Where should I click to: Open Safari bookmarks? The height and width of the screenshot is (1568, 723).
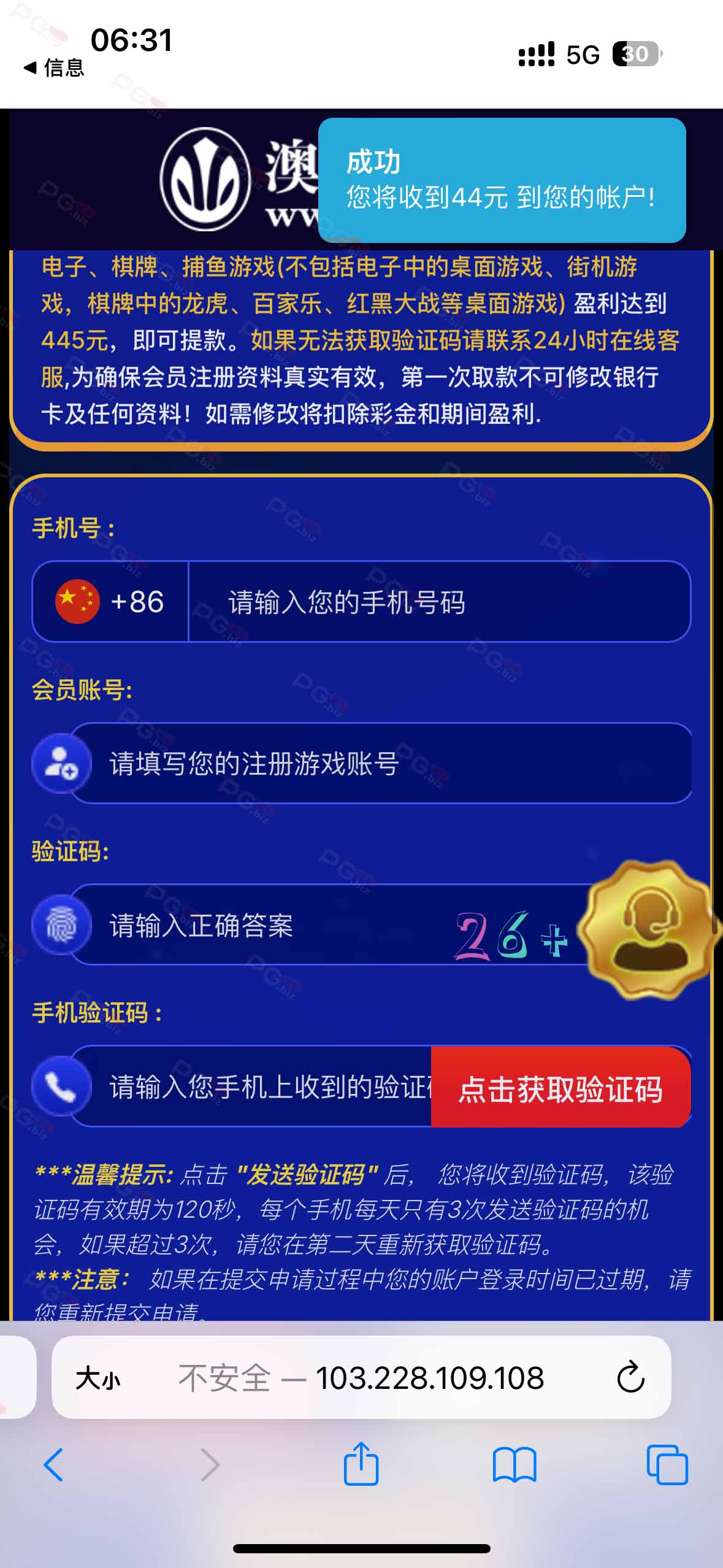(515, 1465)
